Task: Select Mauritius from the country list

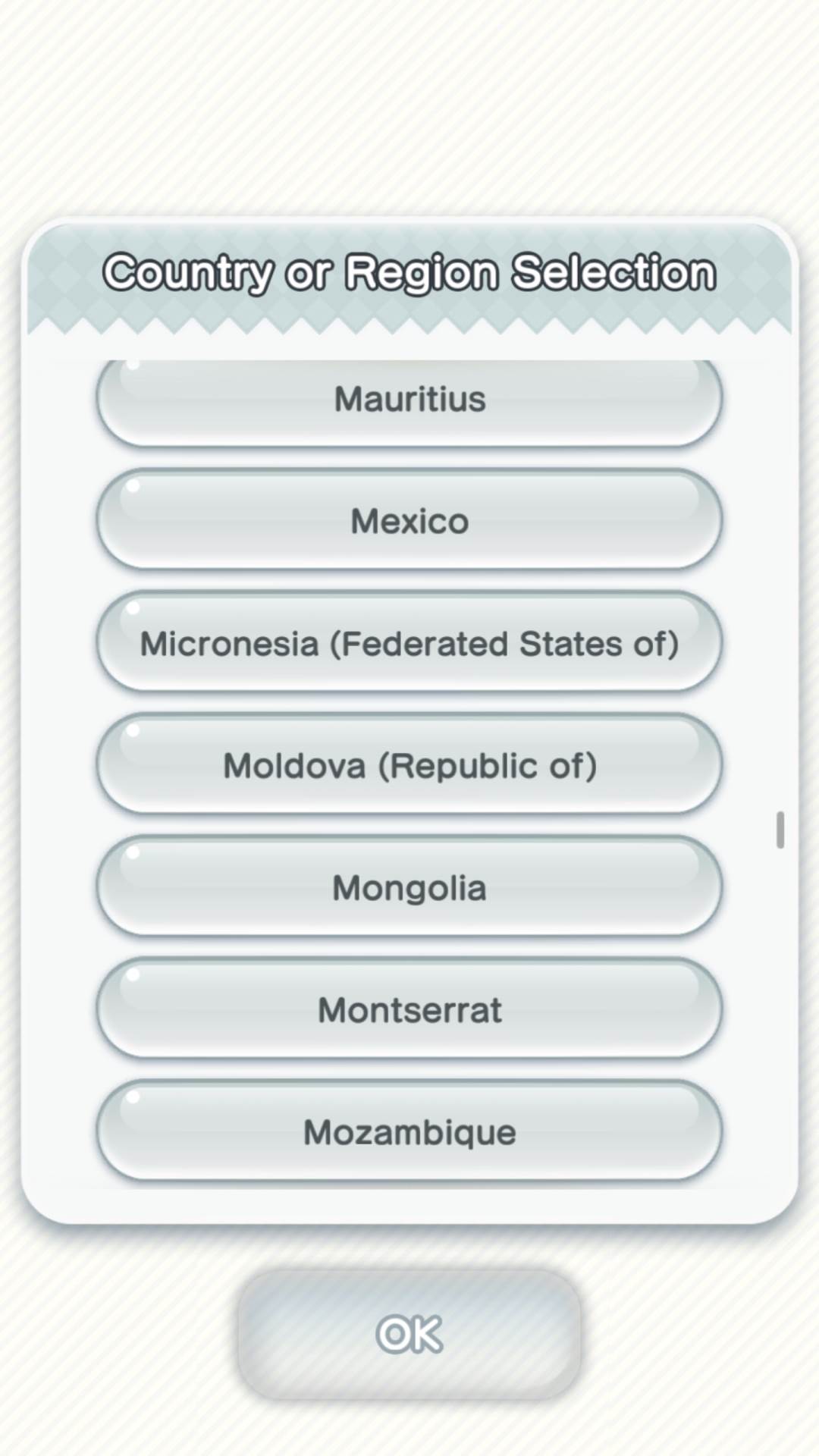Action: tap(409, 400)
